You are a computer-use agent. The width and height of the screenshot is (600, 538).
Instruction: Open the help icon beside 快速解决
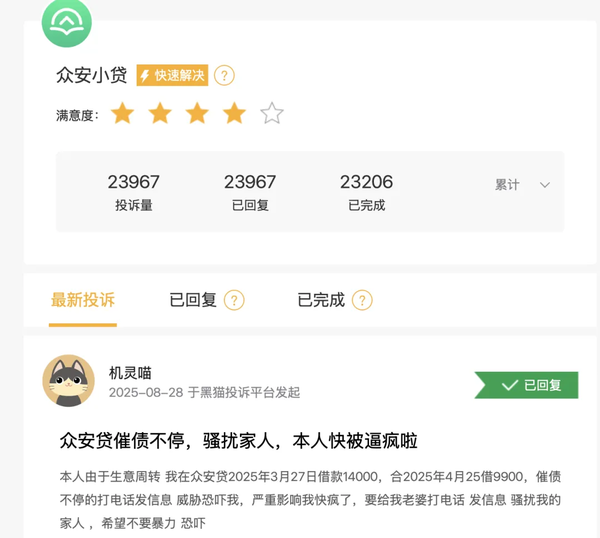click(x=225, y=75)
